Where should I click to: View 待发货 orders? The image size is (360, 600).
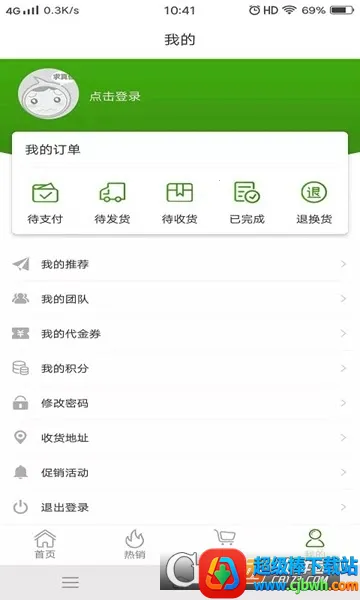click(x=112, y=203)
